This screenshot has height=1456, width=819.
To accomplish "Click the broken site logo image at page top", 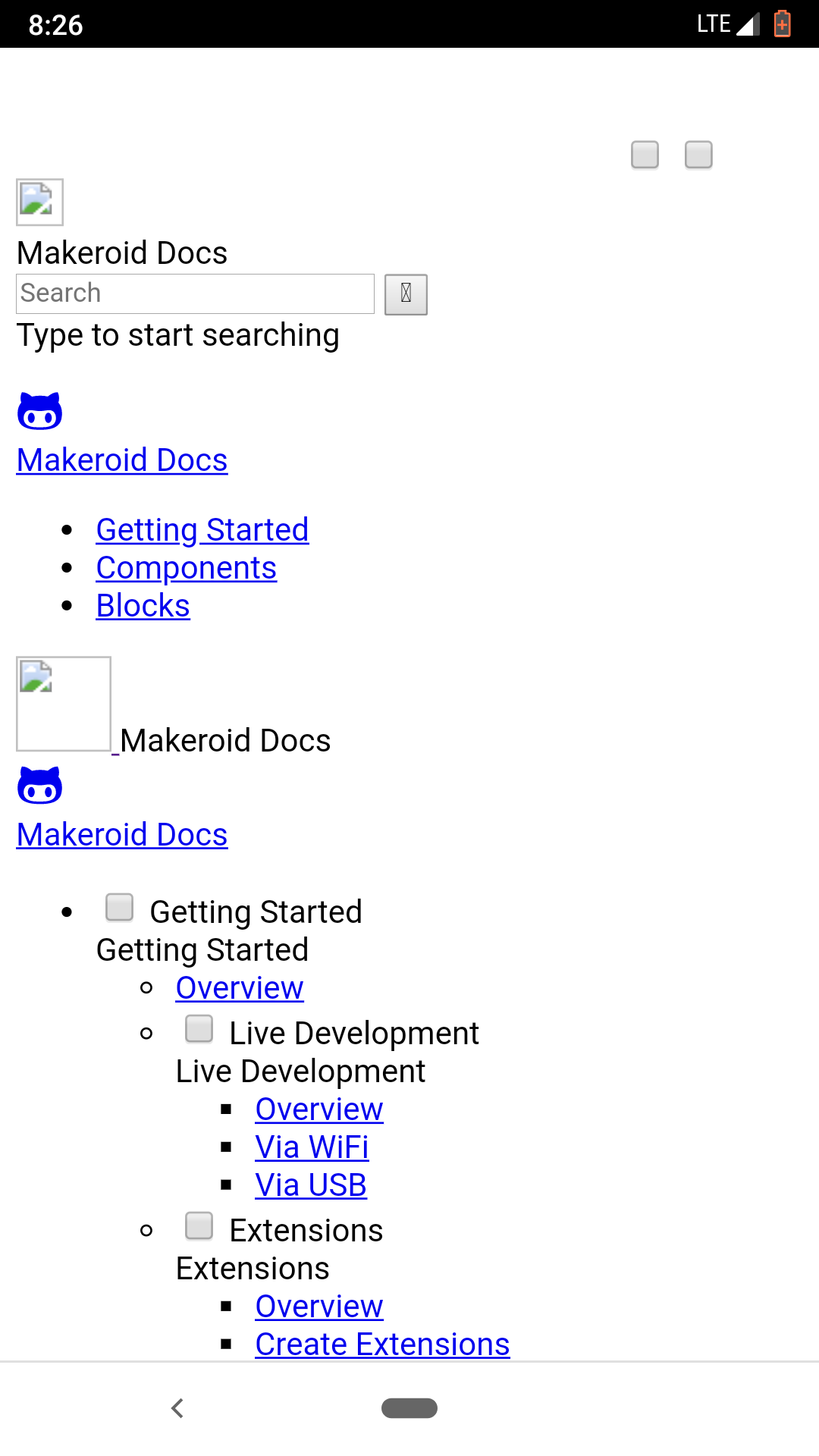I will point(39,202).
